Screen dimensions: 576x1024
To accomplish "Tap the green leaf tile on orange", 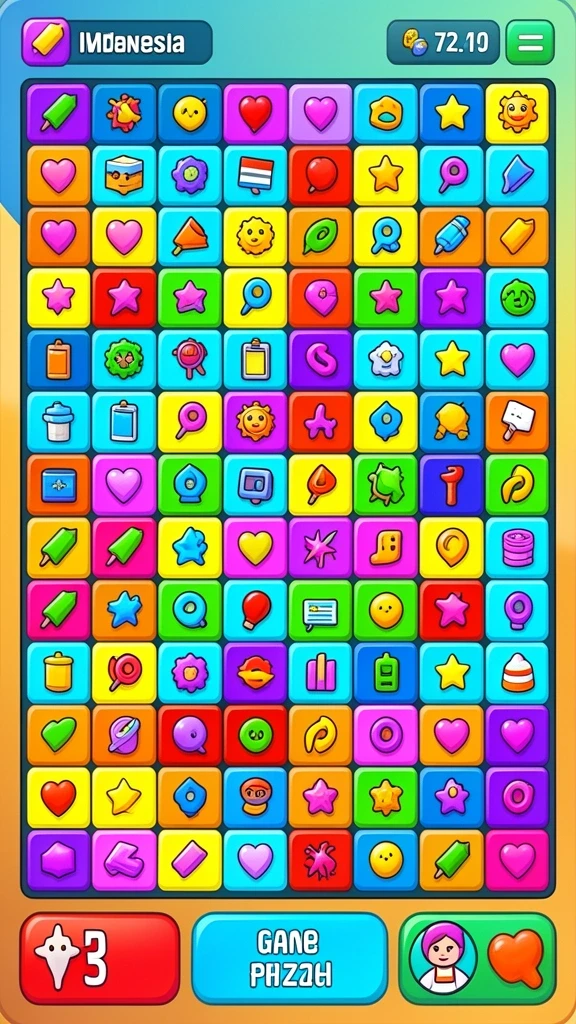I will 321,237.
